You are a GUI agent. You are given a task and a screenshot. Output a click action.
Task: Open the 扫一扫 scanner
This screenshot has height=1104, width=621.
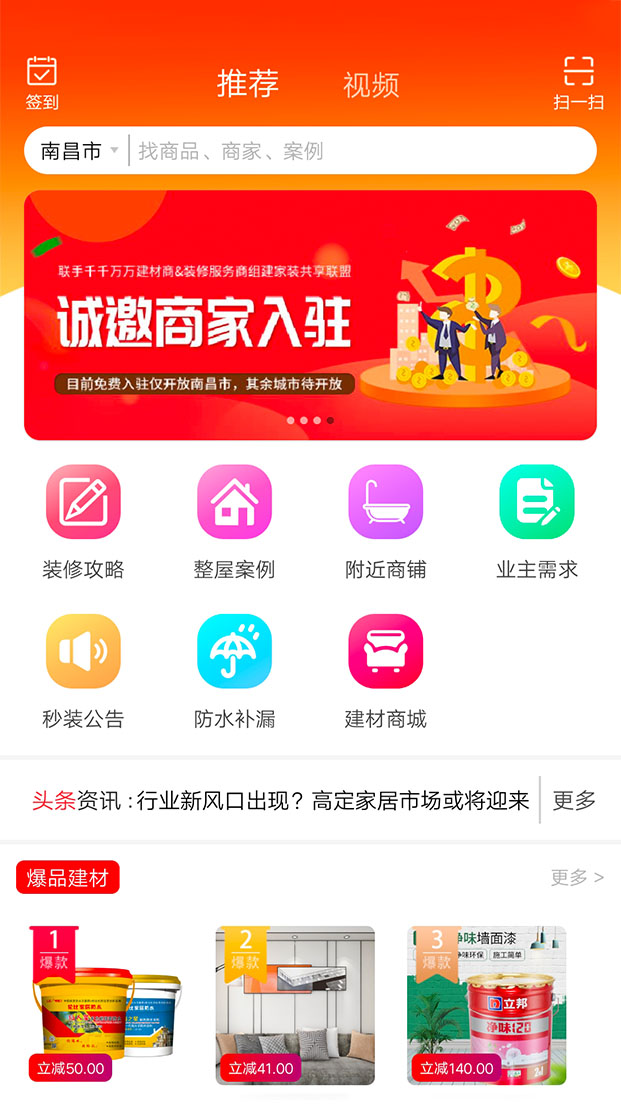[578, 82]
